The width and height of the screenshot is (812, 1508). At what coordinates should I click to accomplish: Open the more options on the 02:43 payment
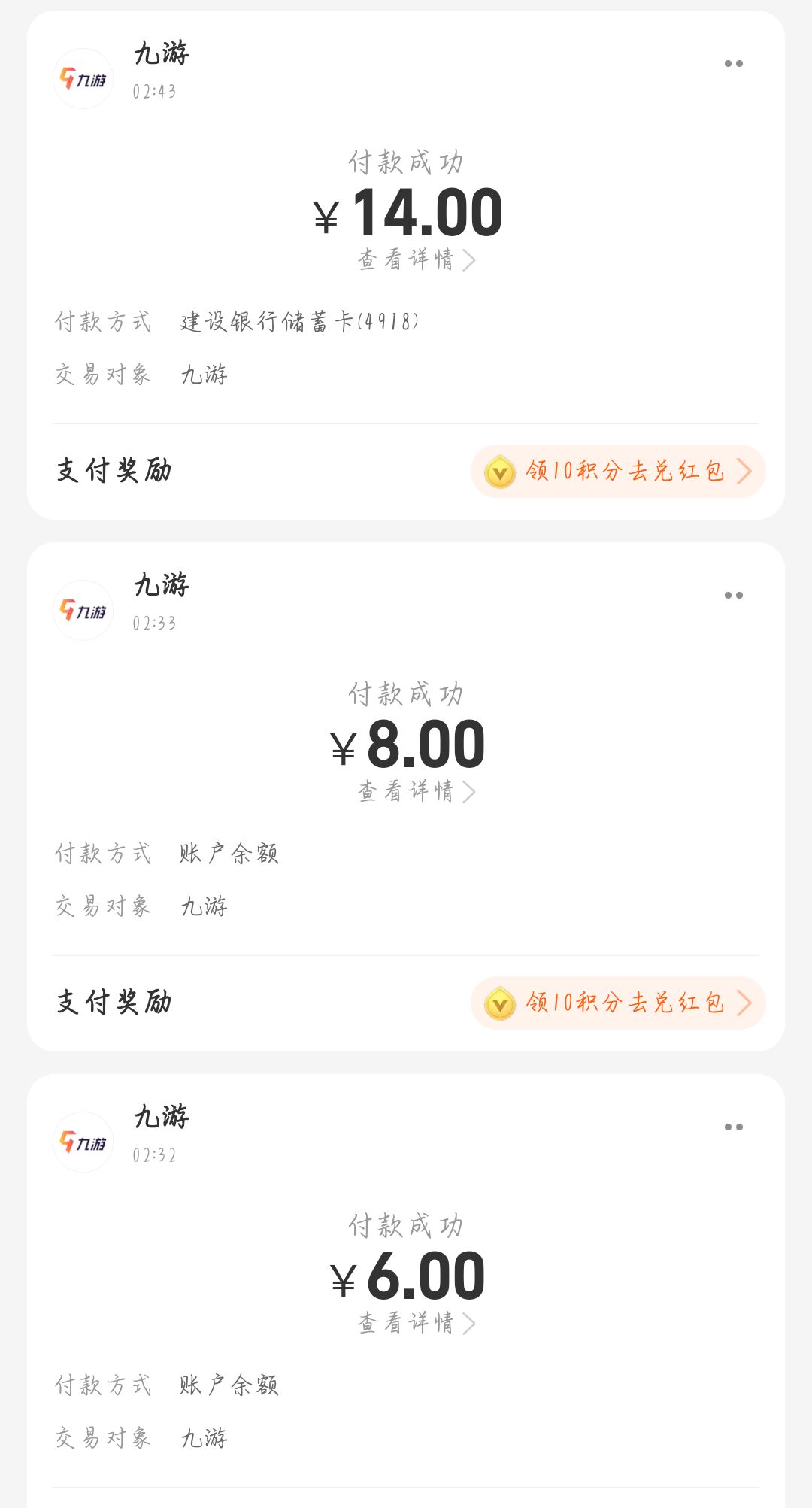[x=733, y=64]
